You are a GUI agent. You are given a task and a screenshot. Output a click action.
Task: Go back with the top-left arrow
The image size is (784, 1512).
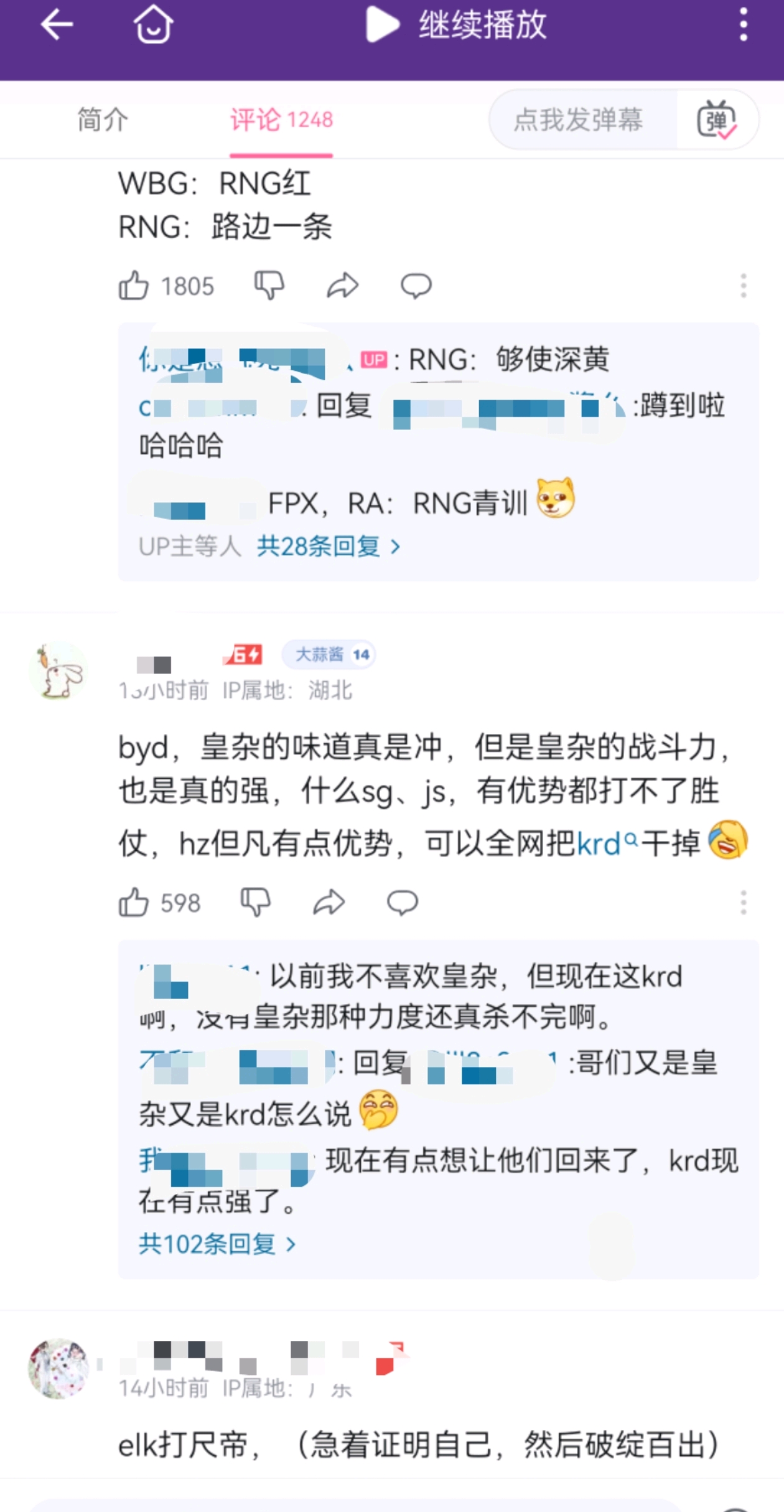click(57, 26)
